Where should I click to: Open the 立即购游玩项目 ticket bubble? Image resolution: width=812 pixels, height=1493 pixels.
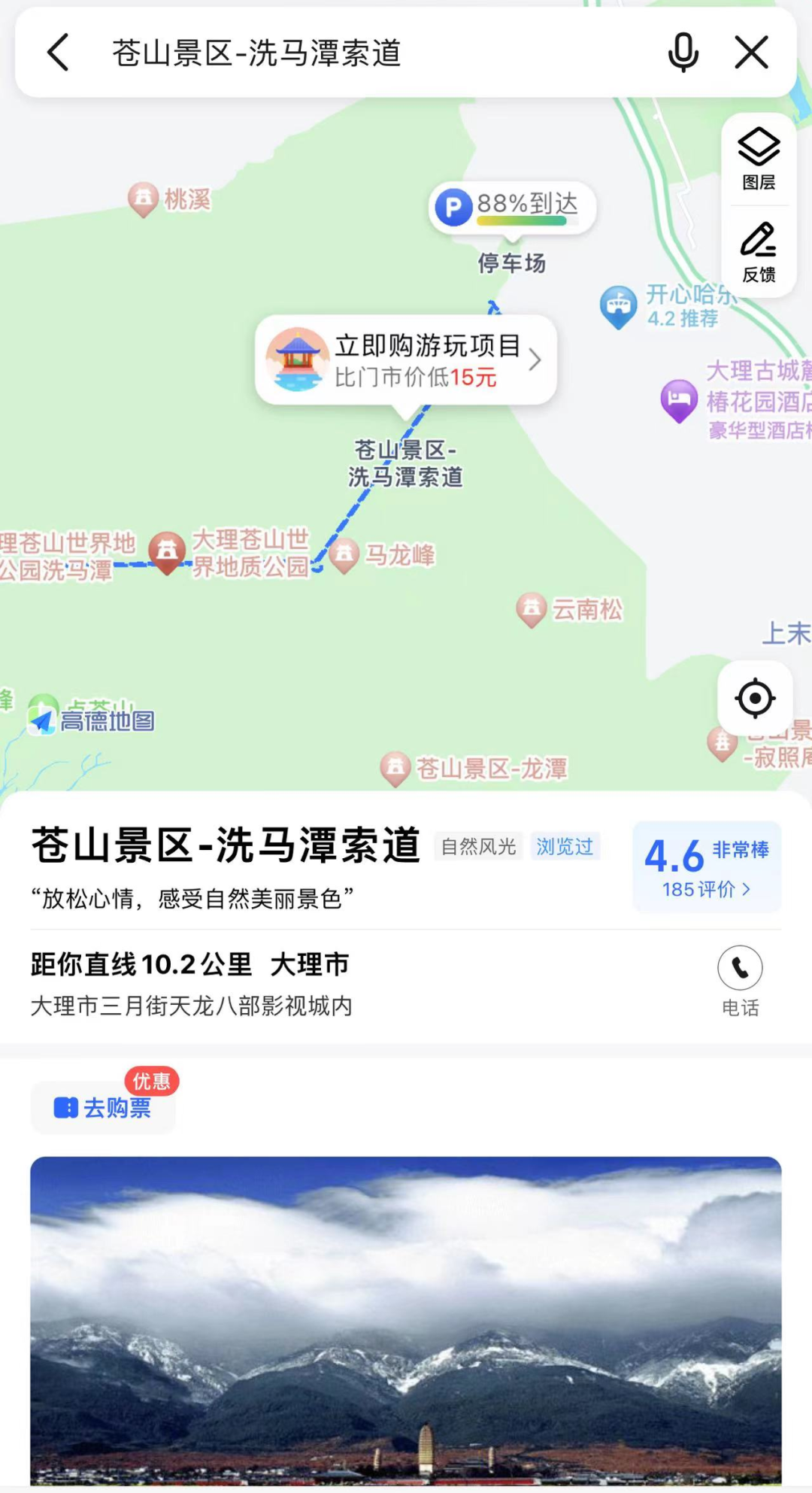406,360
